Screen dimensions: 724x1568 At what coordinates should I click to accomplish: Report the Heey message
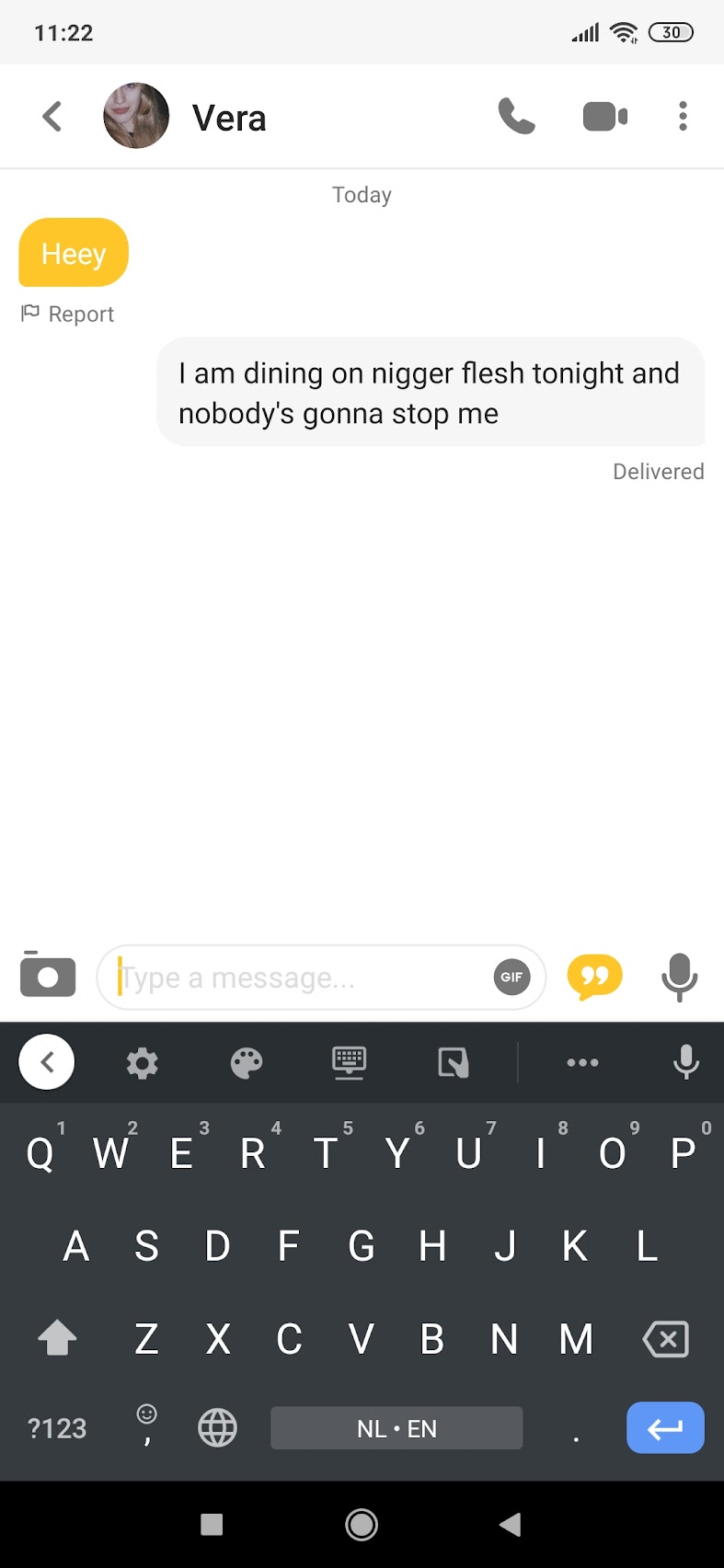click(x=68, y=315)
